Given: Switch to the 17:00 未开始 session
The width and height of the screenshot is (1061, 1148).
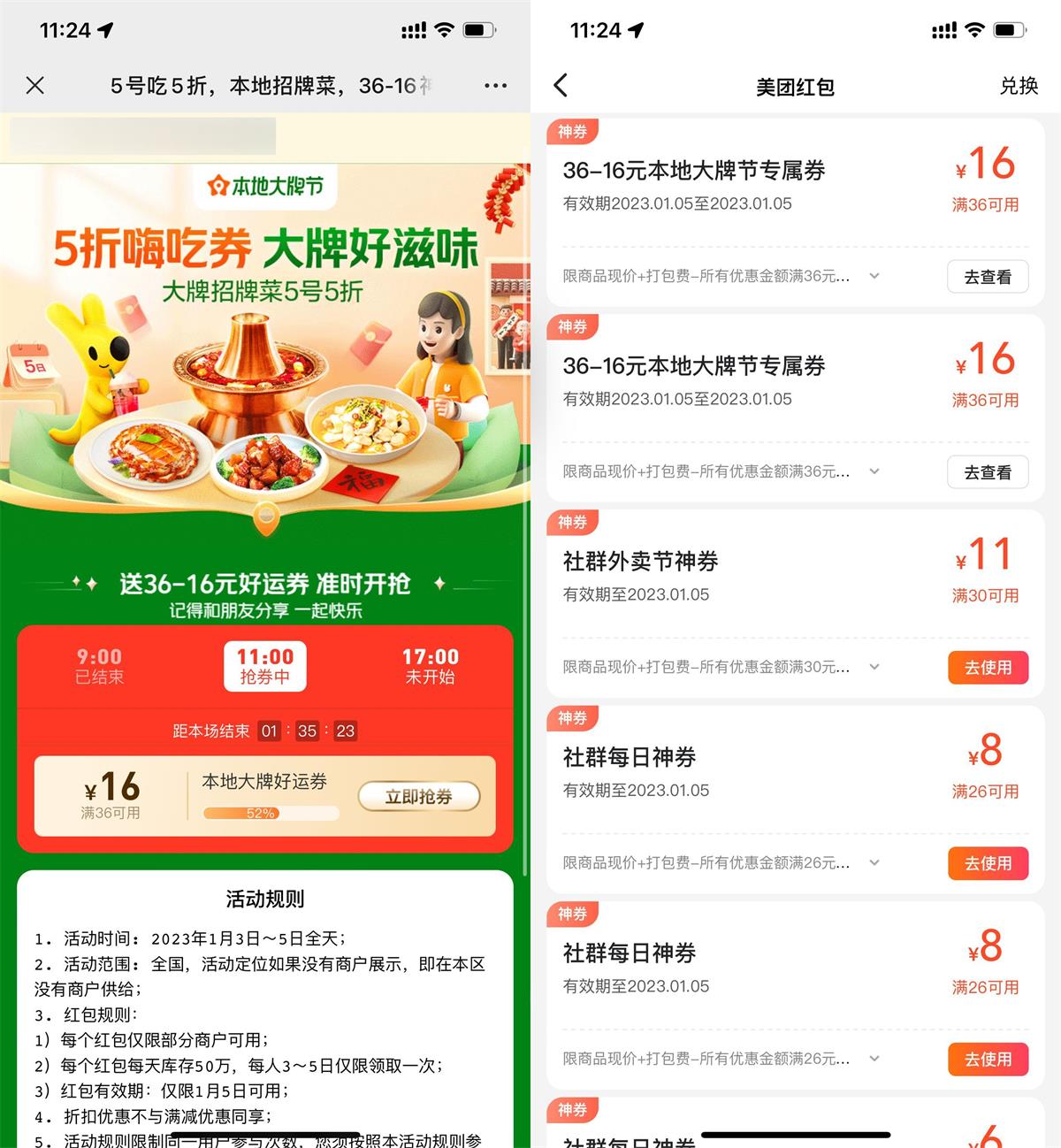Looking at the screenshot, I should [x=430, y=666].
